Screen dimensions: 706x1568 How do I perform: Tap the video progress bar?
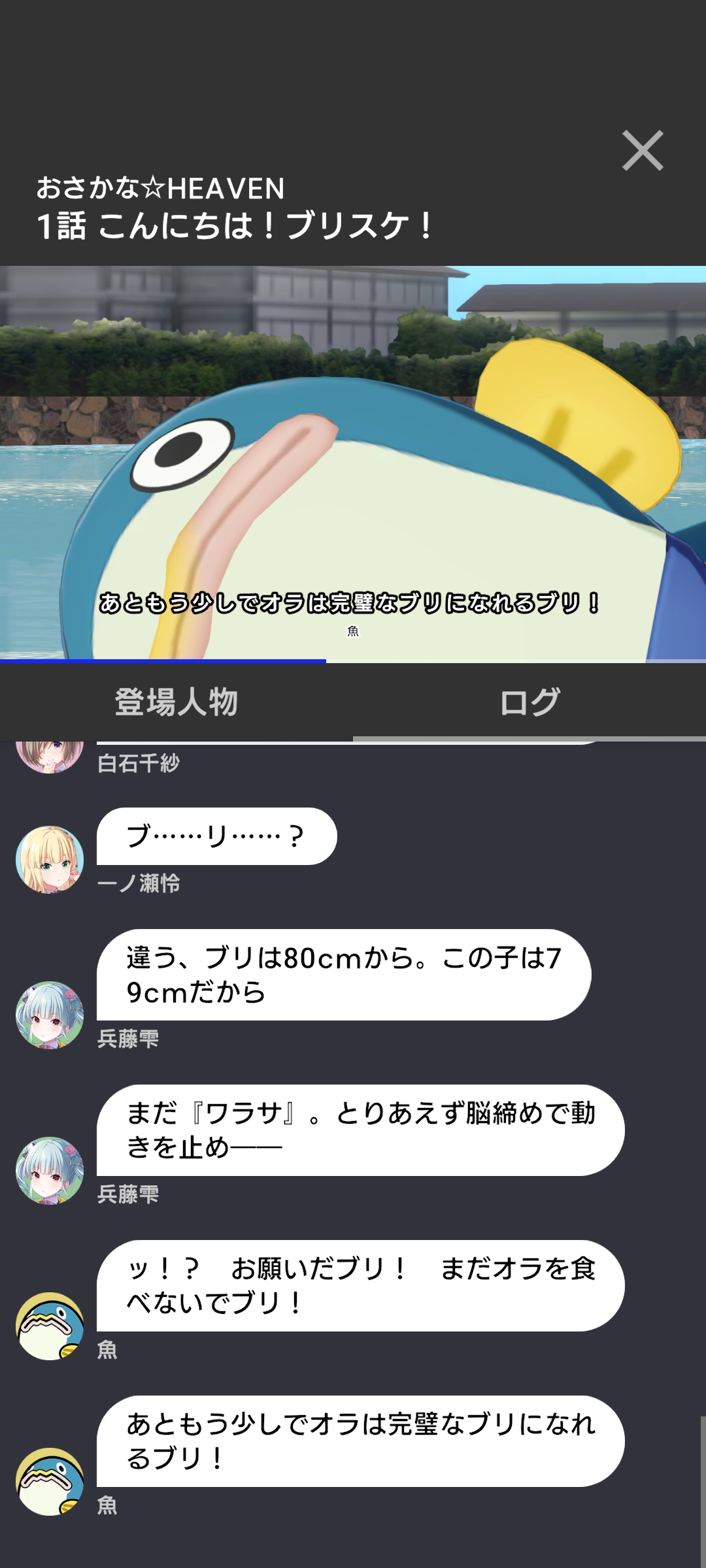[x=353, y=661]
